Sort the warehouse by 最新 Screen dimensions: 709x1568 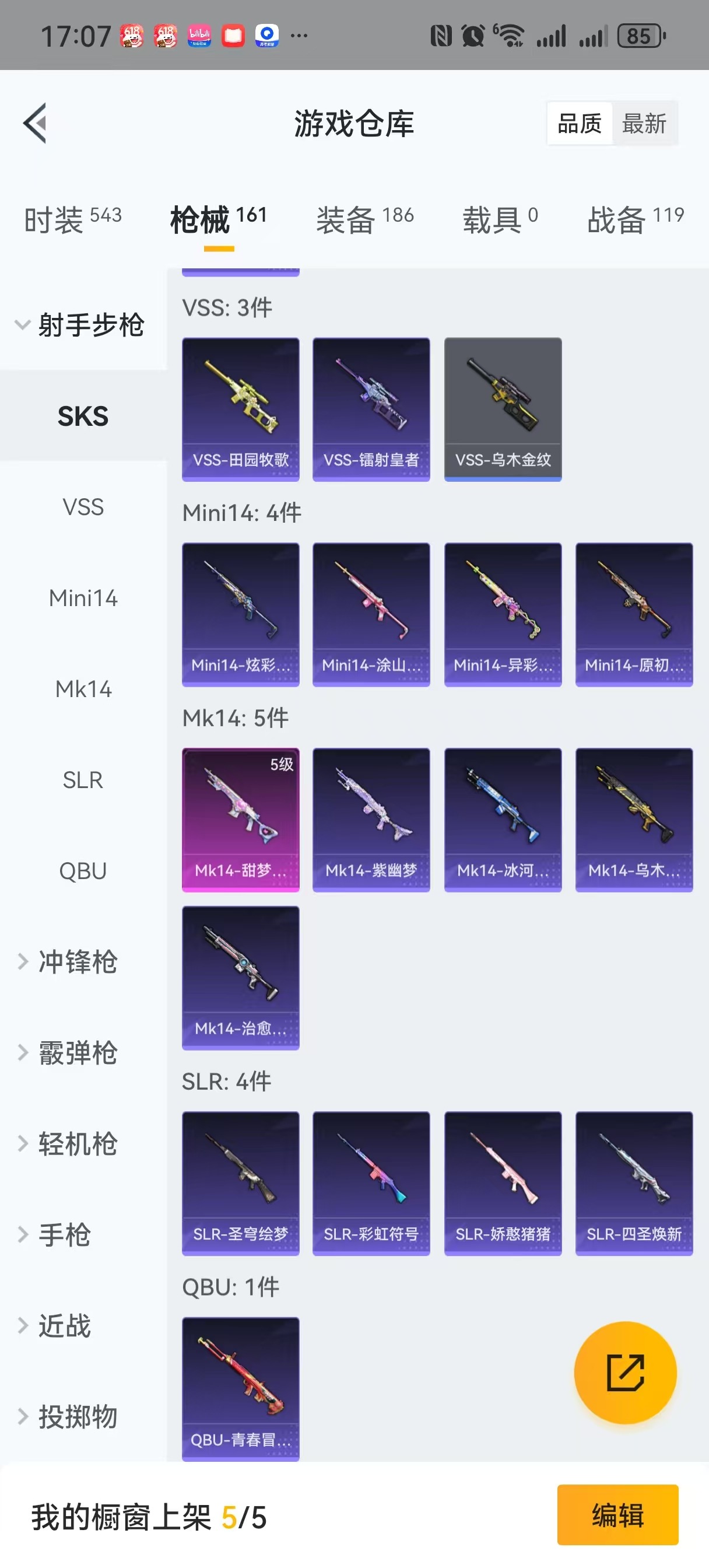click(644, 124)
